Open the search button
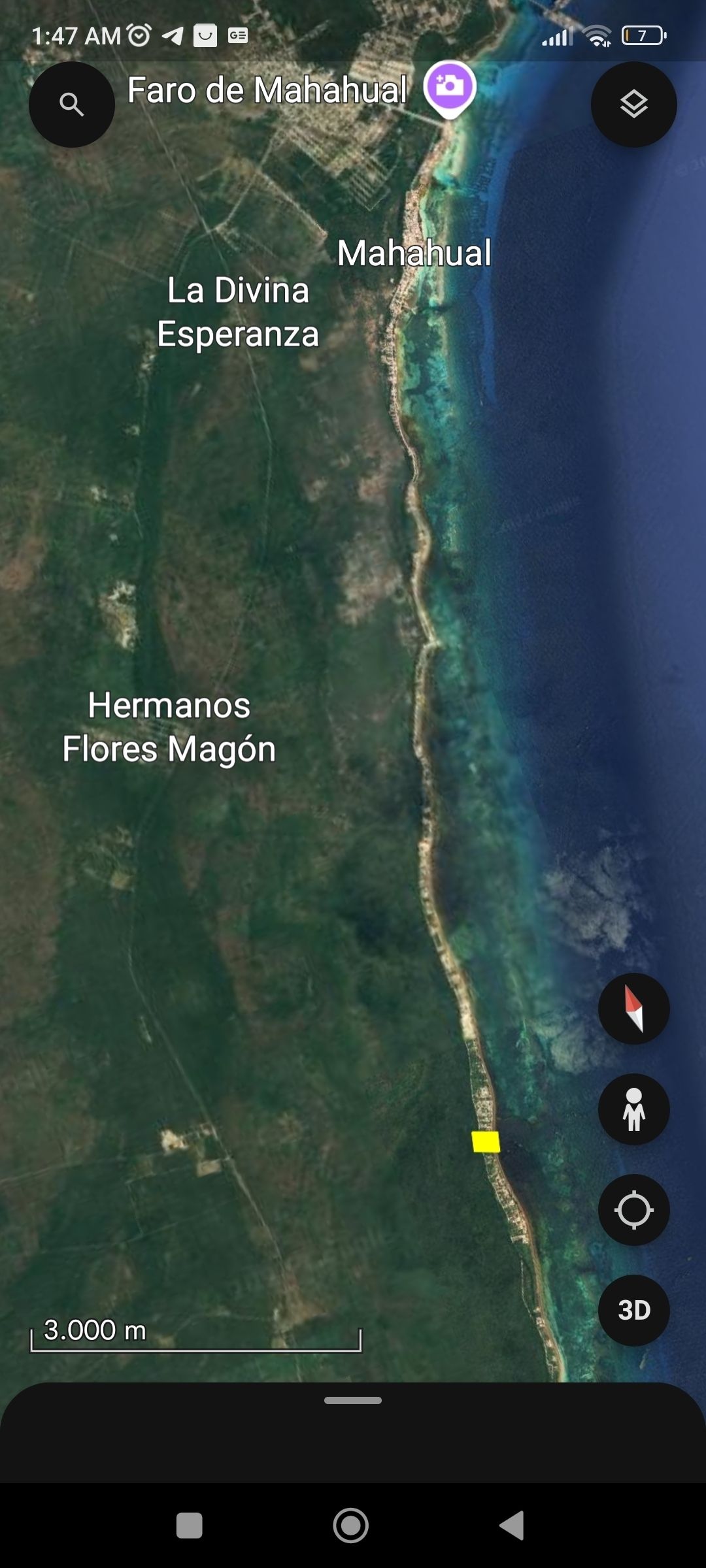 click(x=71, y=105)
